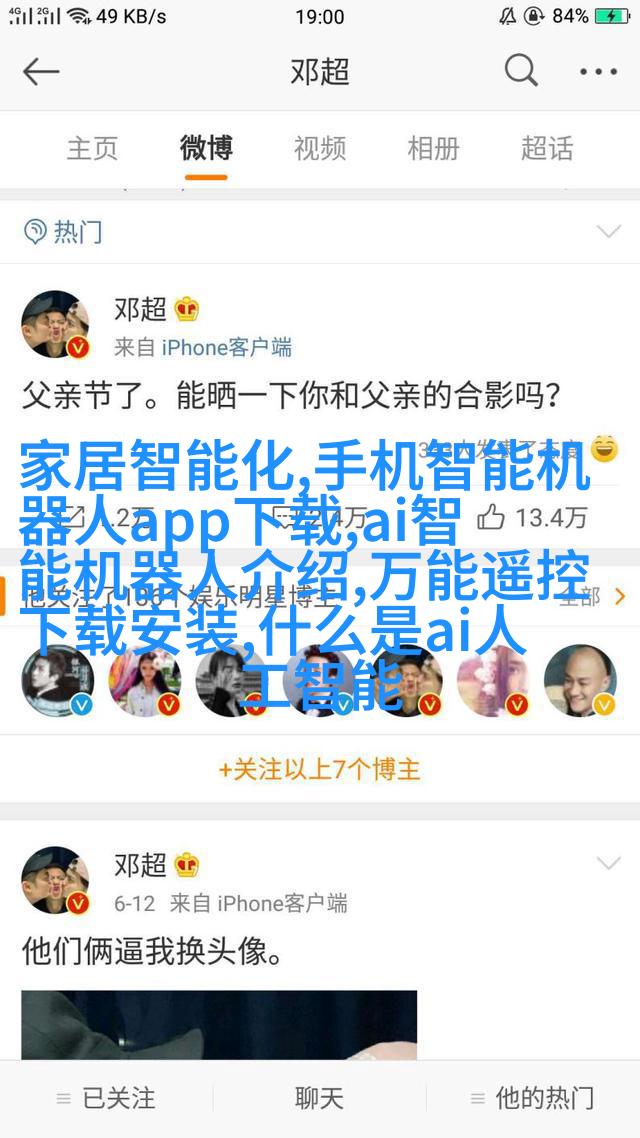Go to the 超话 tab

(x=547, y=149)
